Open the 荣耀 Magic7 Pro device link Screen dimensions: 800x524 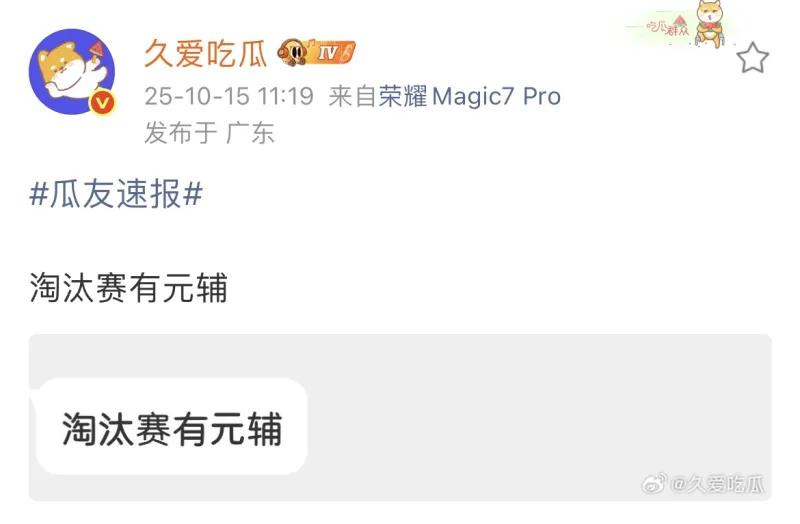tap(469, 97)
